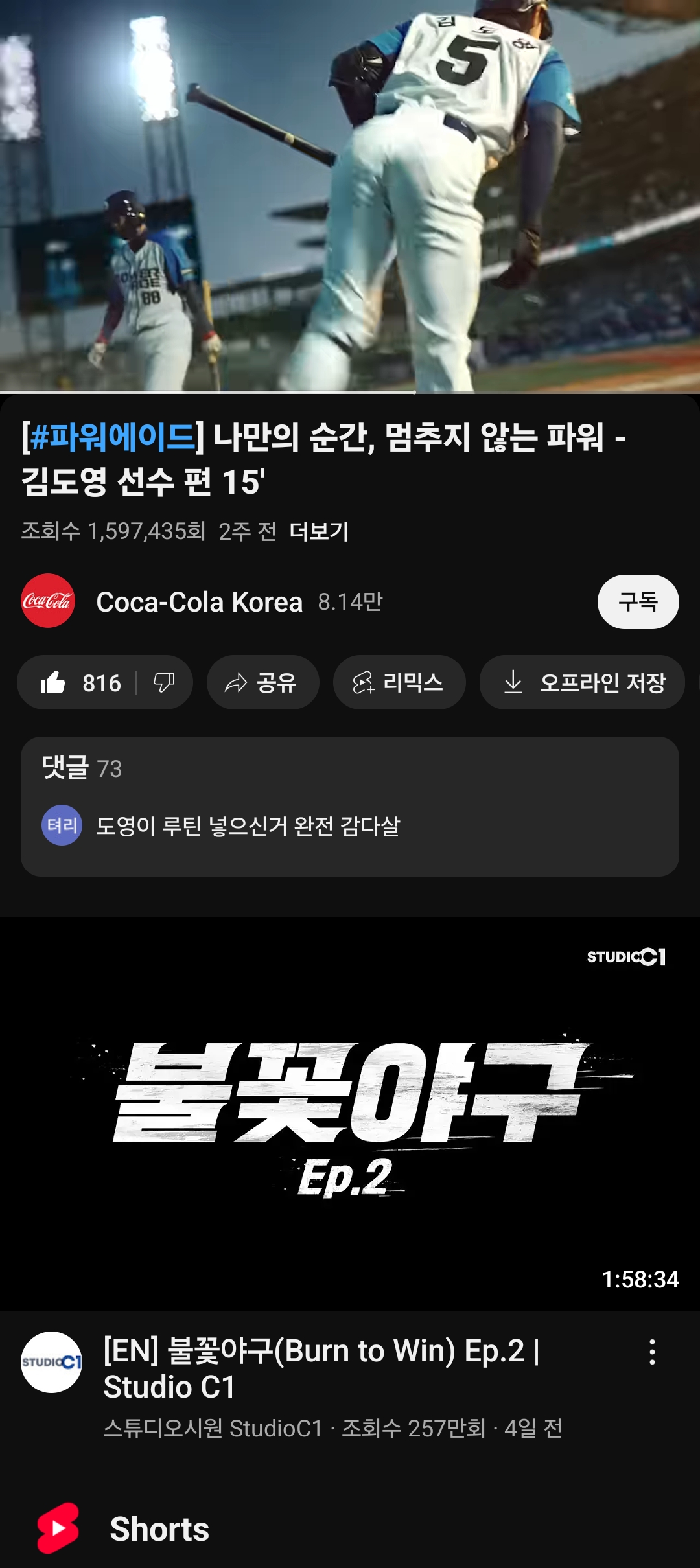The image size is (700, 1568).
Task: Play the 불꽃야구 Ep.2 video thumbnail
Action: (x=350, y=1114)
